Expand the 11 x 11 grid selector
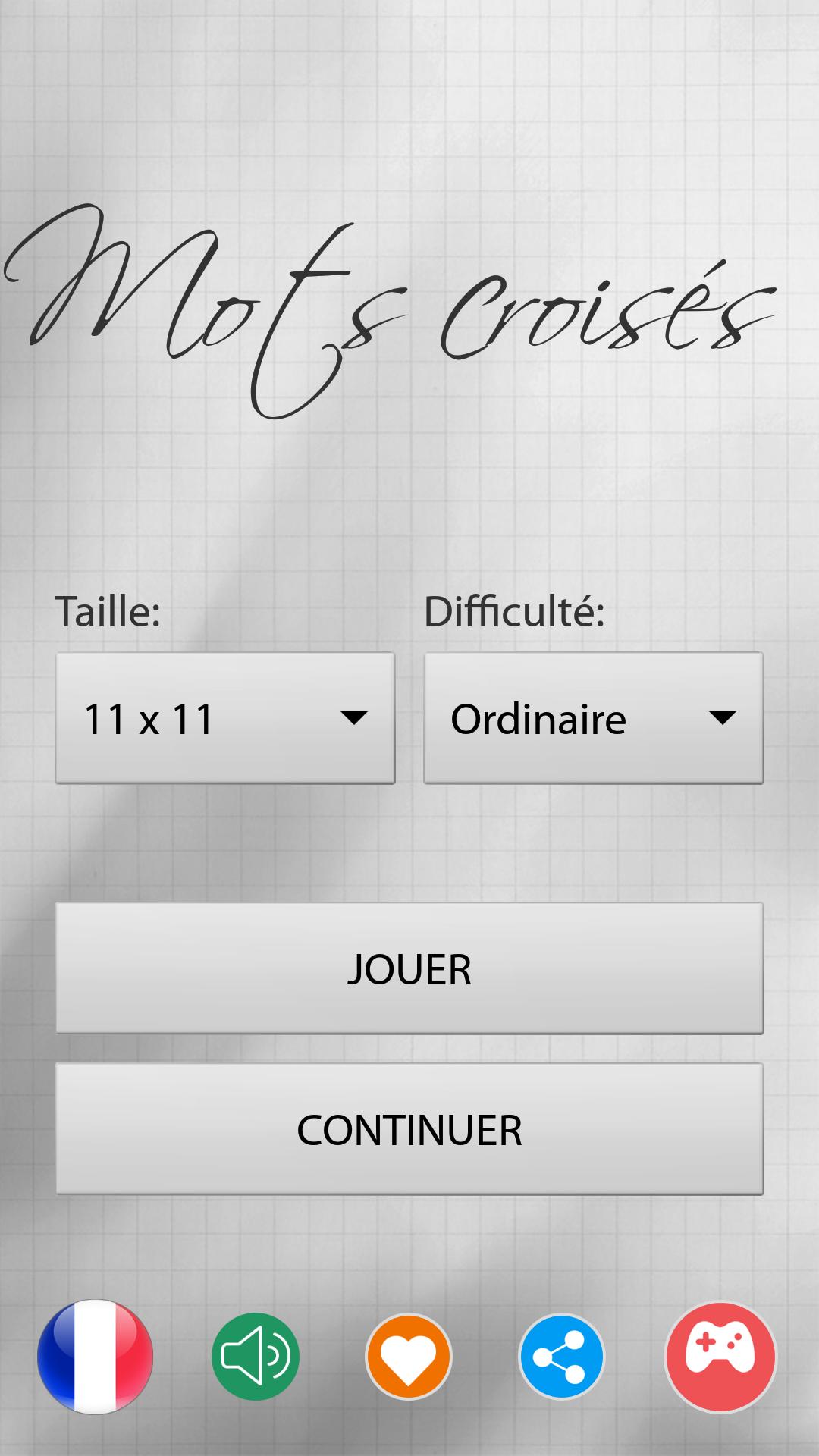 tap(224, 718)
